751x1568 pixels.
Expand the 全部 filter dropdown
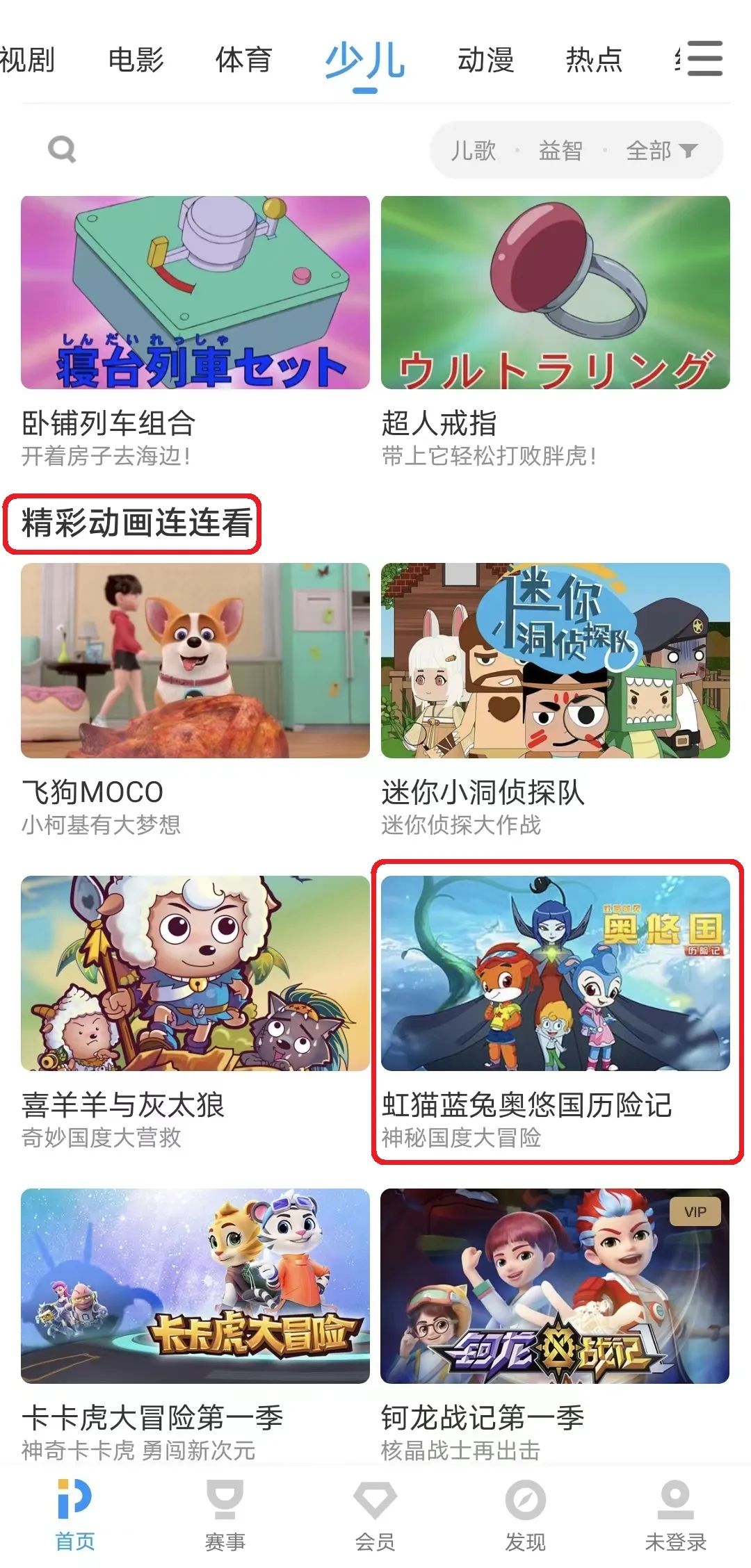pos(661,150)
